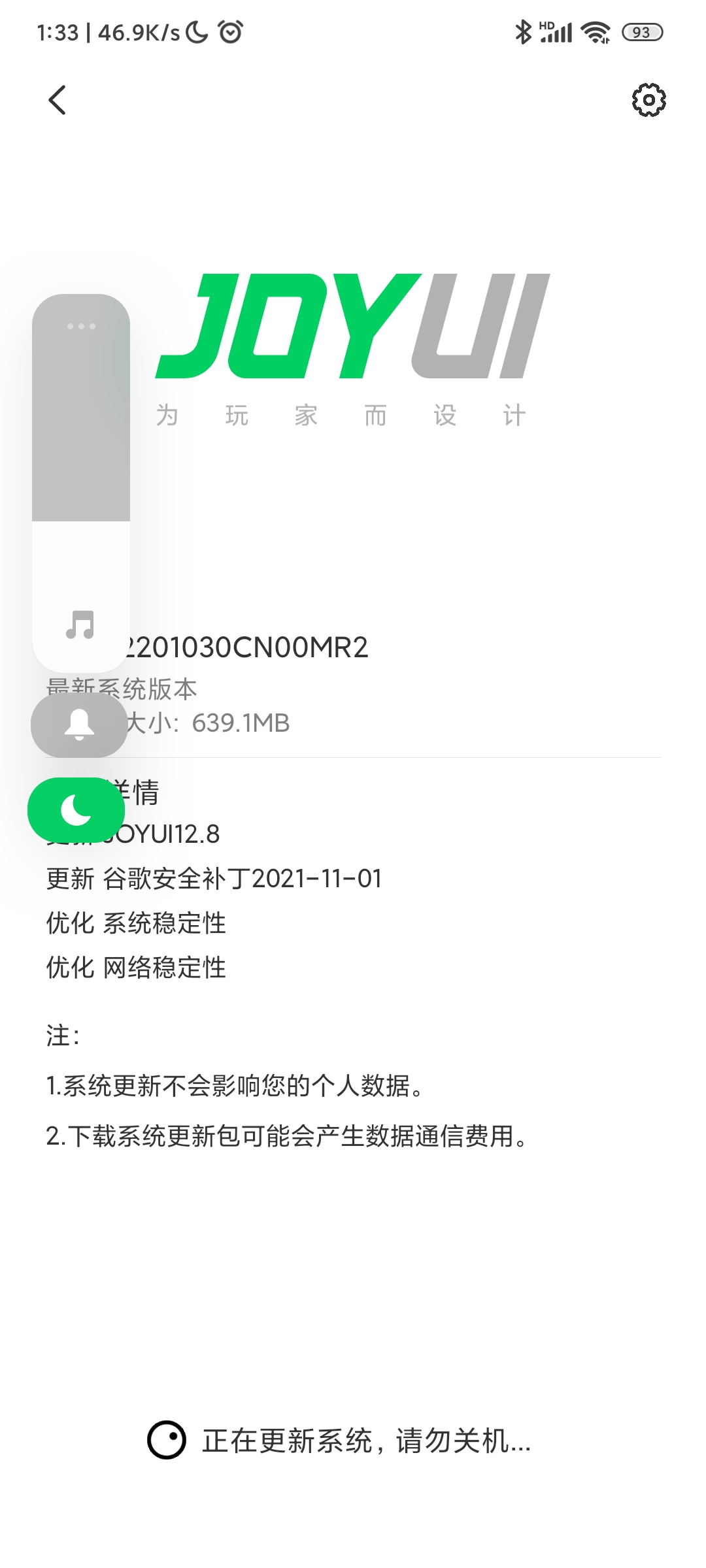Turn off the green Do Not Disturb moon
706x1568 pixels.
[76, 810]
